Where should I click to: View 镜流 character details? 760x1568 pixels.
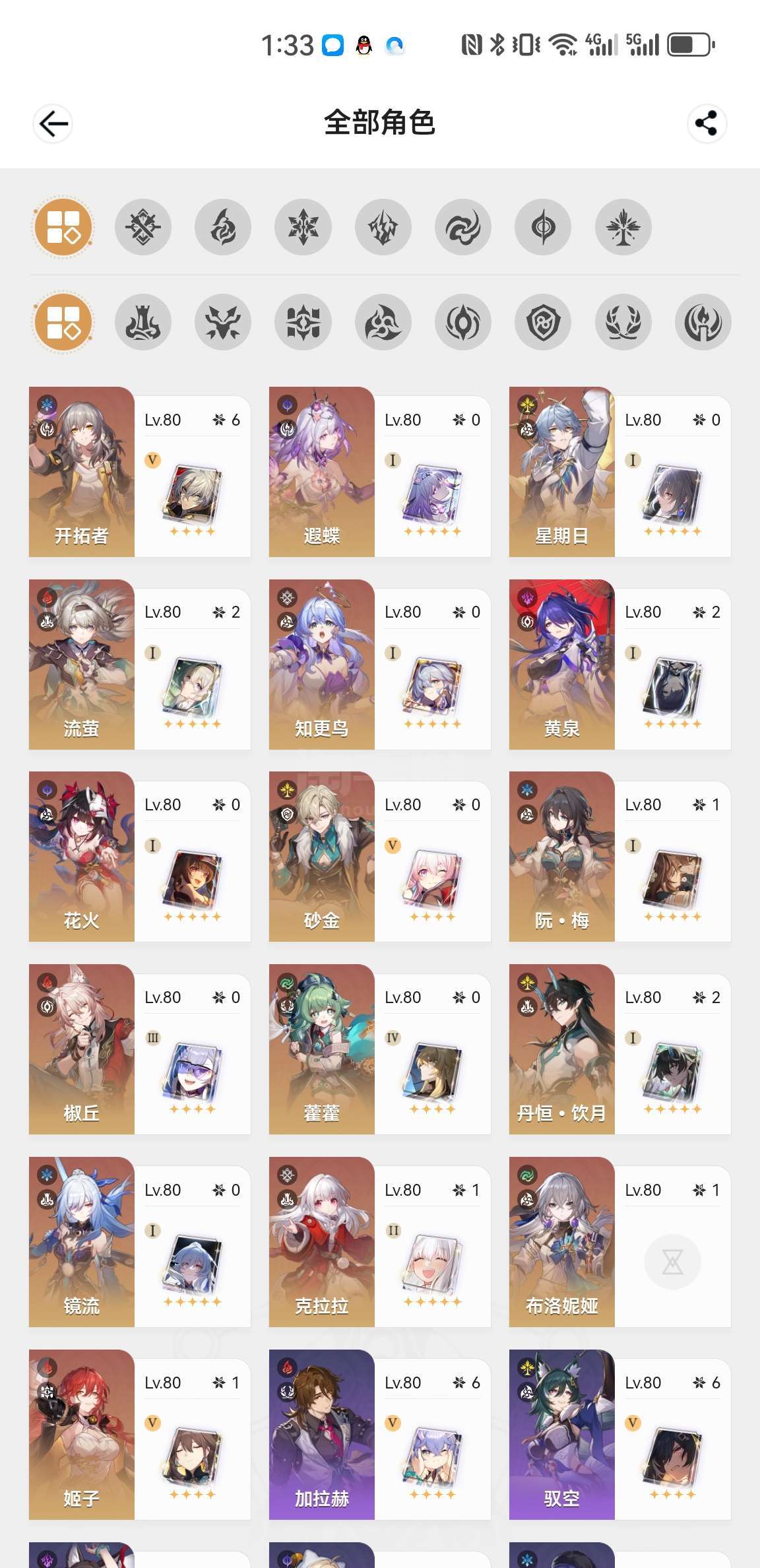point(140,1242)
